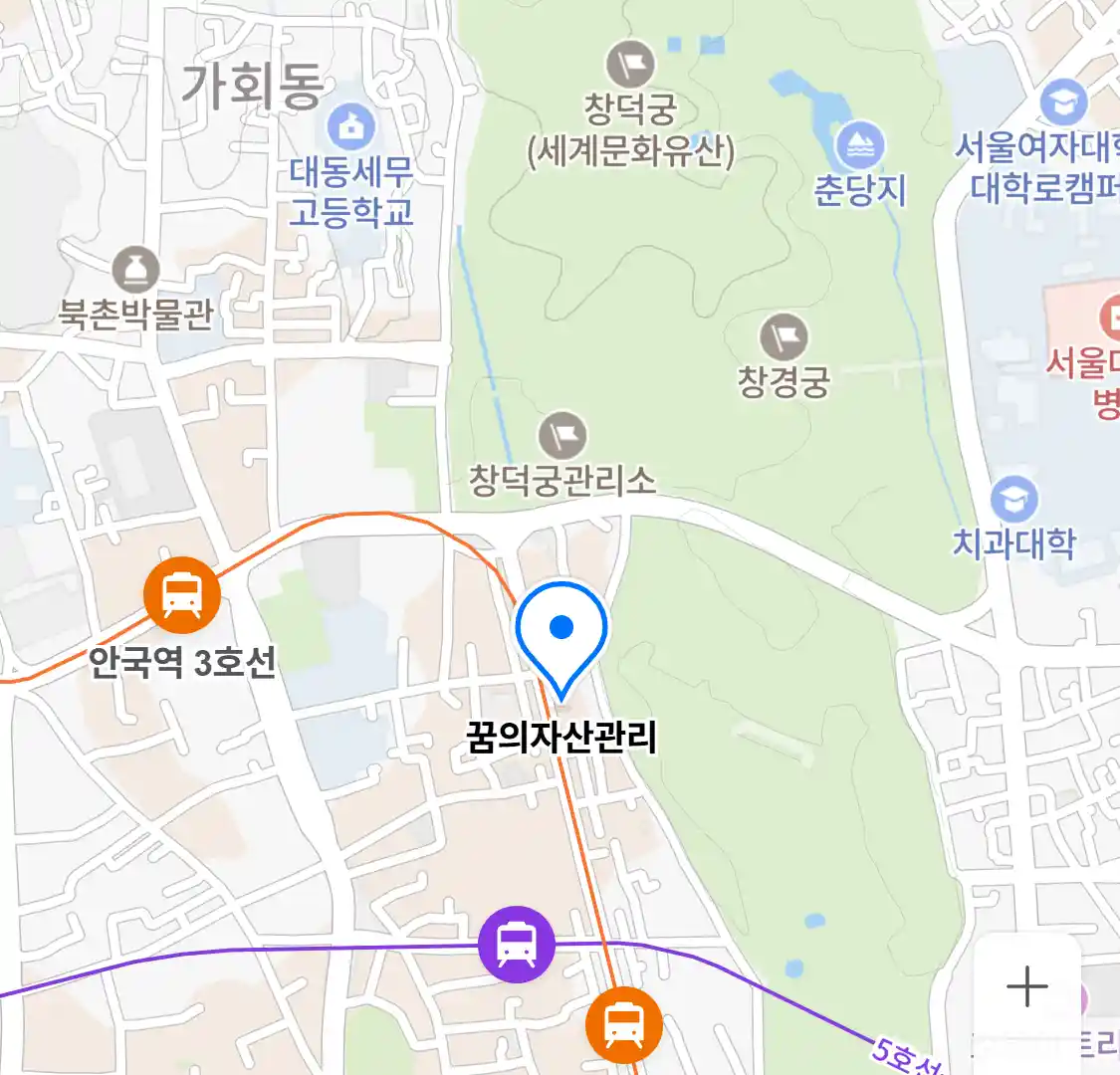
Task: Select the 서울여자대학 대학로캠퍼스 marker
Action: [1062, 103]
